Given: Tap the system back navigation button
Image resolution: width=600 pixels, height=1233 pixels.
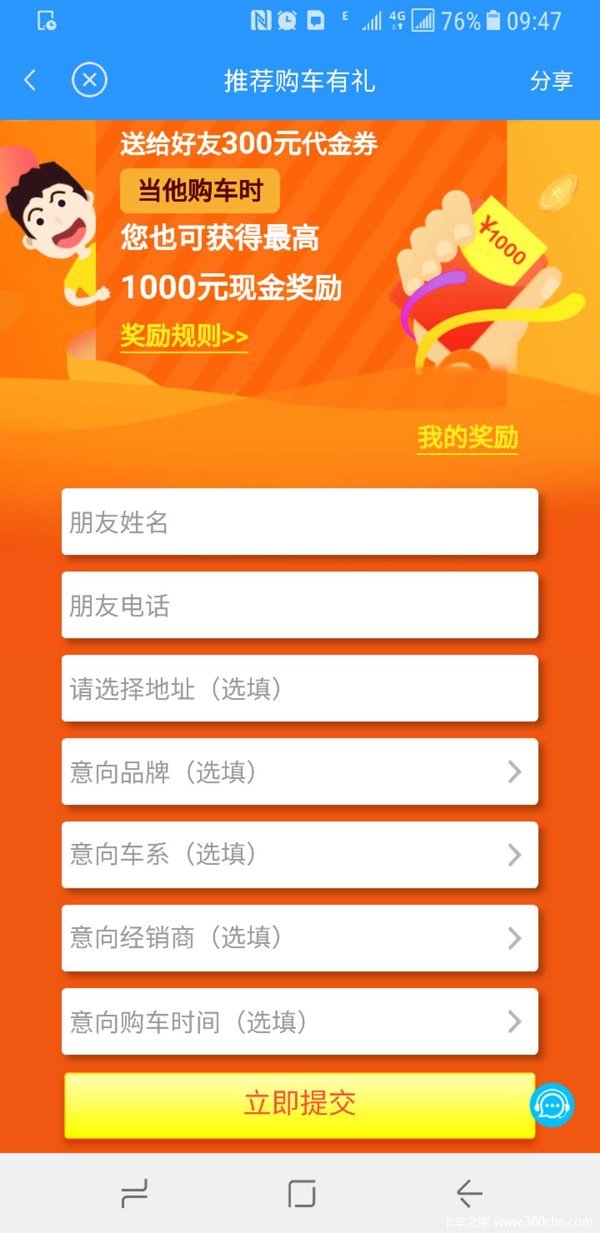Looking at the screenshot, I should [469, 1193].
